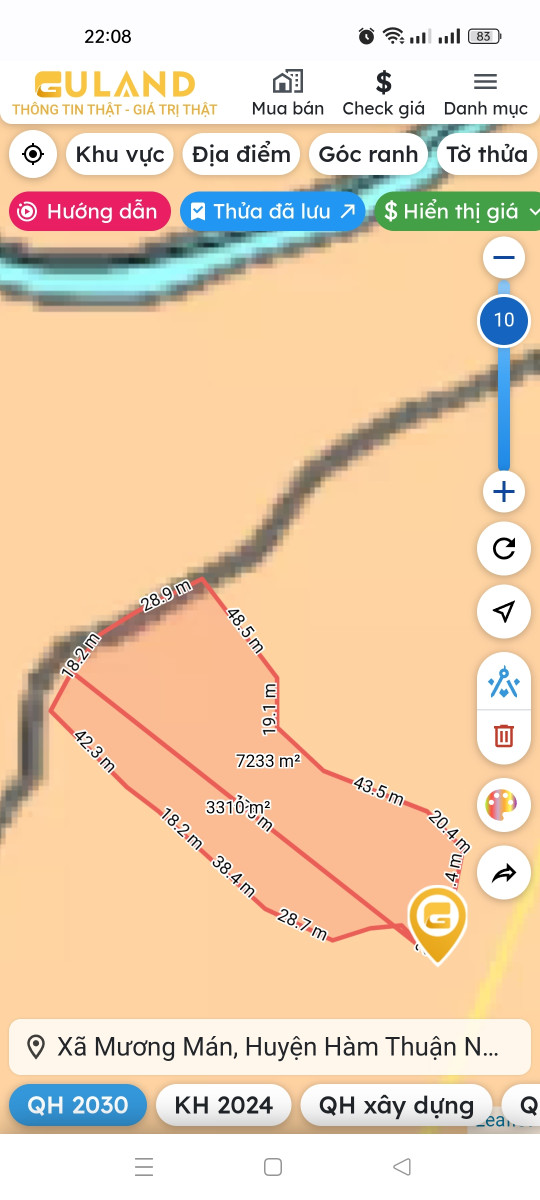Open the Mua bán section
The height and width of the screenshot is (1200, 540).
coord(288,94)
